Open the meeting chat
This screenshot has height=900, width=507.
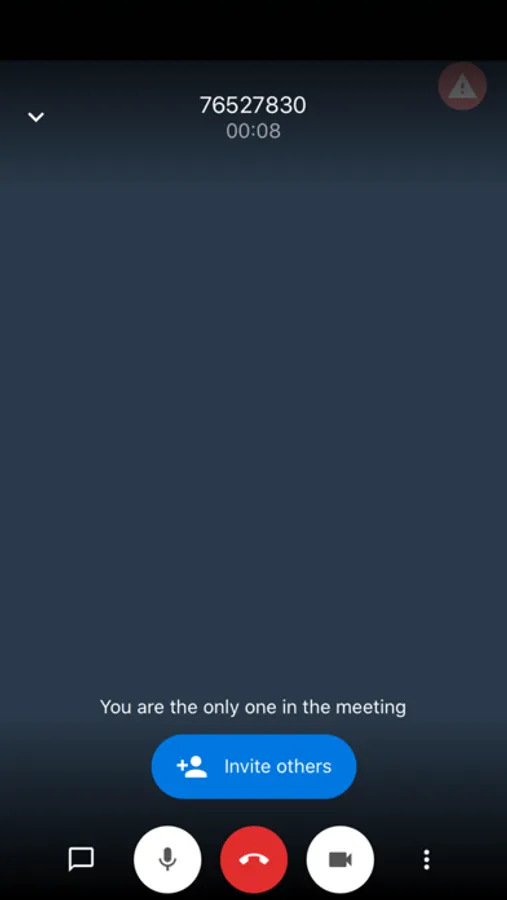(81, 859)
